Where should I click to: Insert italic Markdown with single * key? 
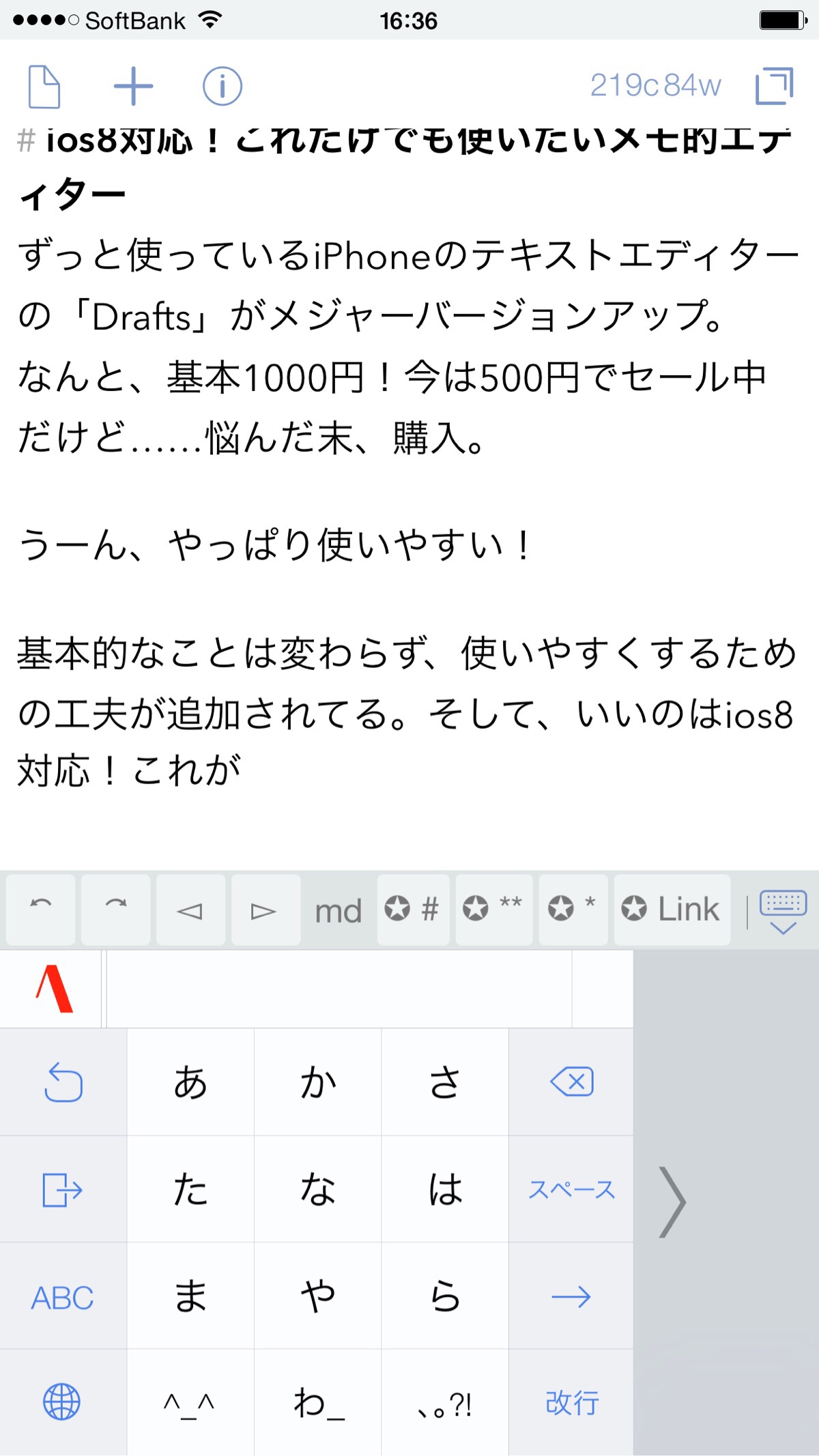tap(573, 909)
